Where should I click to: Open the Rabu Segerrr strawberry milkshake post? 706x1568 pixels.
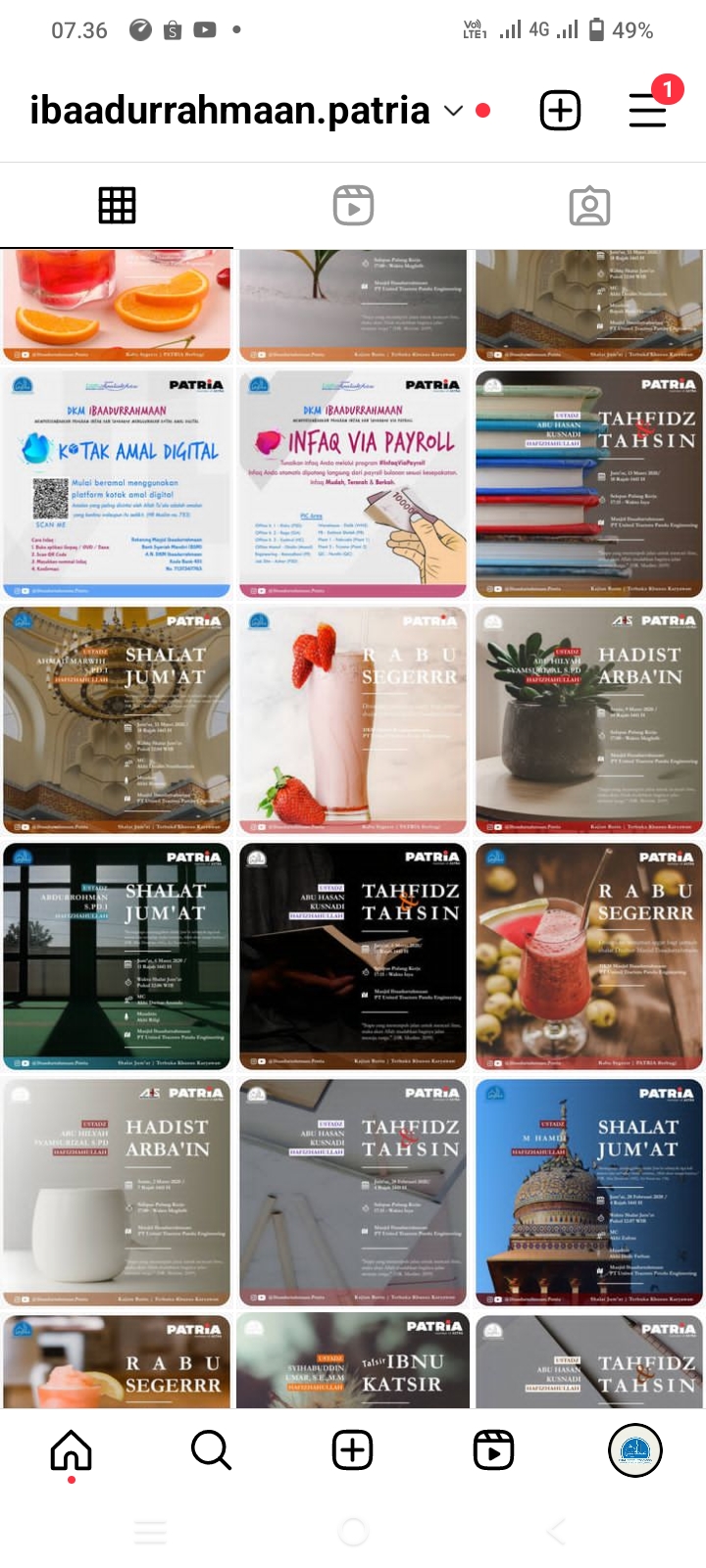pos(353,720)
